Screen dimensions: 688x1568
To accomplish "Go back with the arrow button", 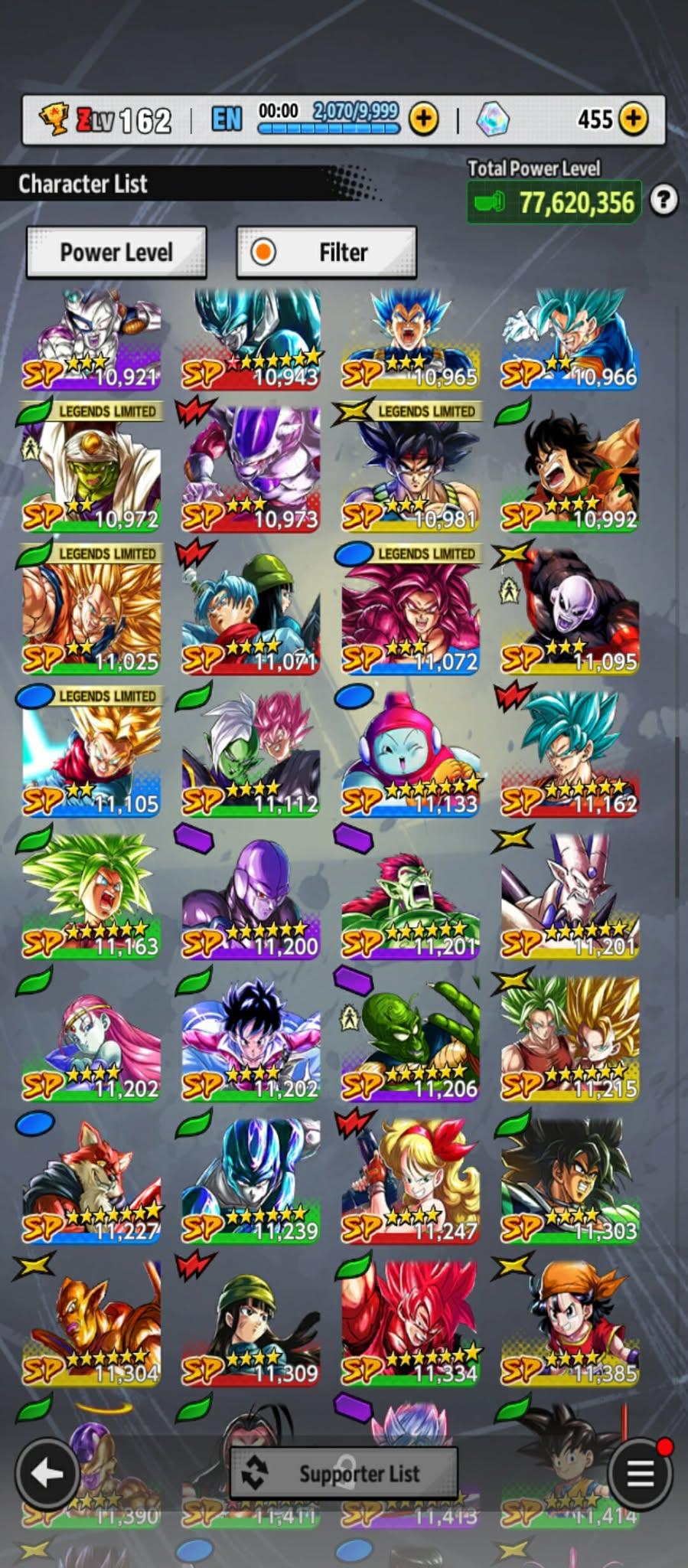I will (x=47, y=1472).
